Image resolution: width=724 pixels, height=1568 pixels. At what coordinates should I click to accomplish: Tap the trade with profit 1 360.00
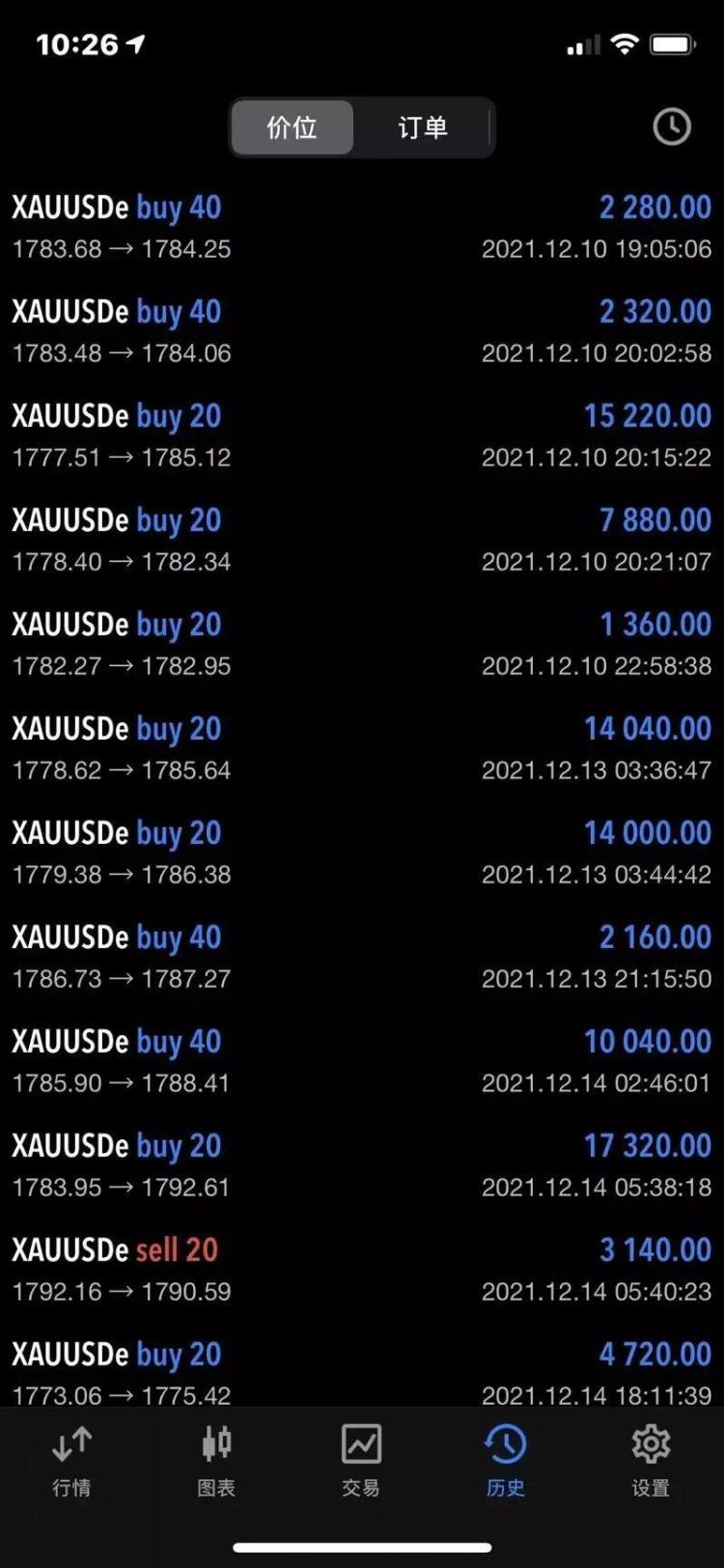362,644
